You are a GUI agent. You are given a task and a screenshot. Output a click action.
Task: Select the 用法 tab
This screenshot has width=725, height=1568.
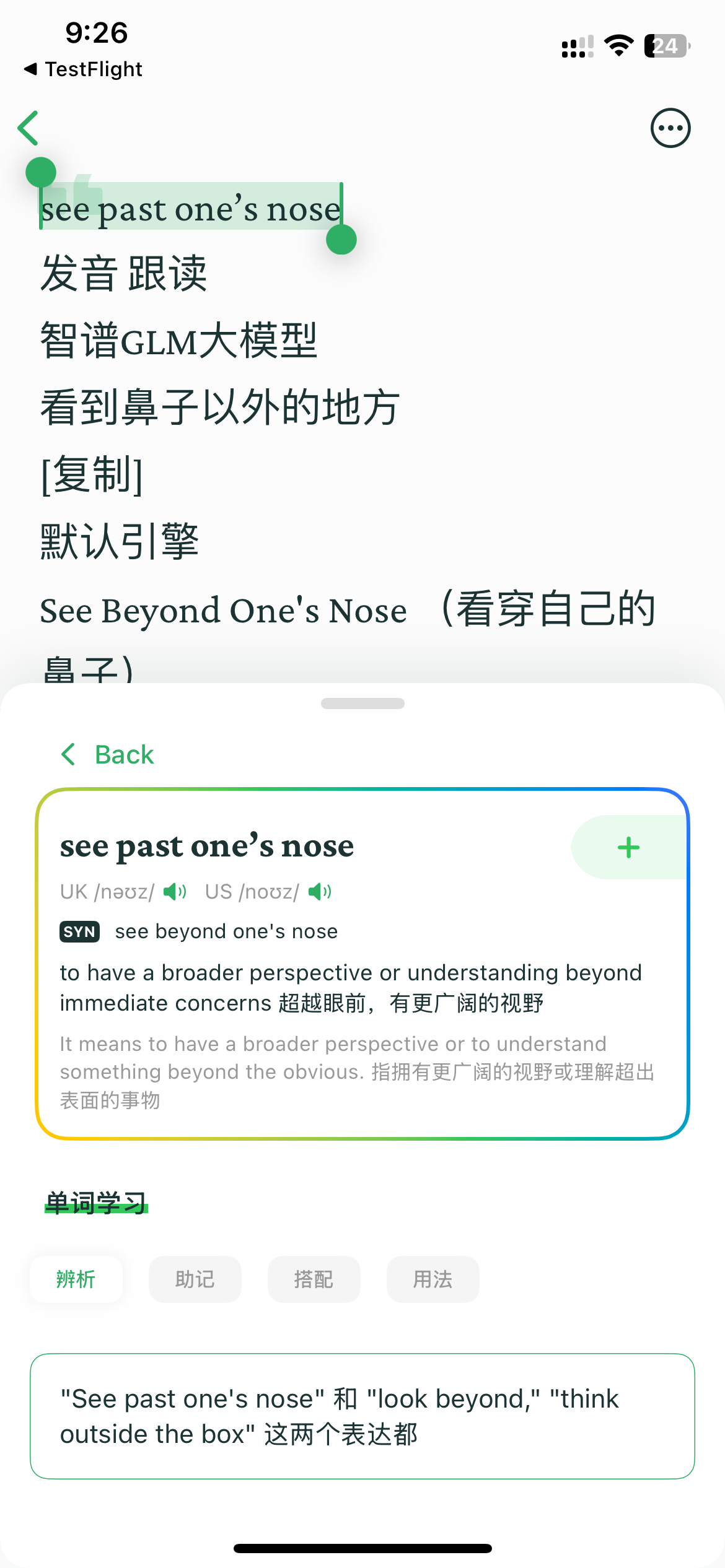point(433,1279)
